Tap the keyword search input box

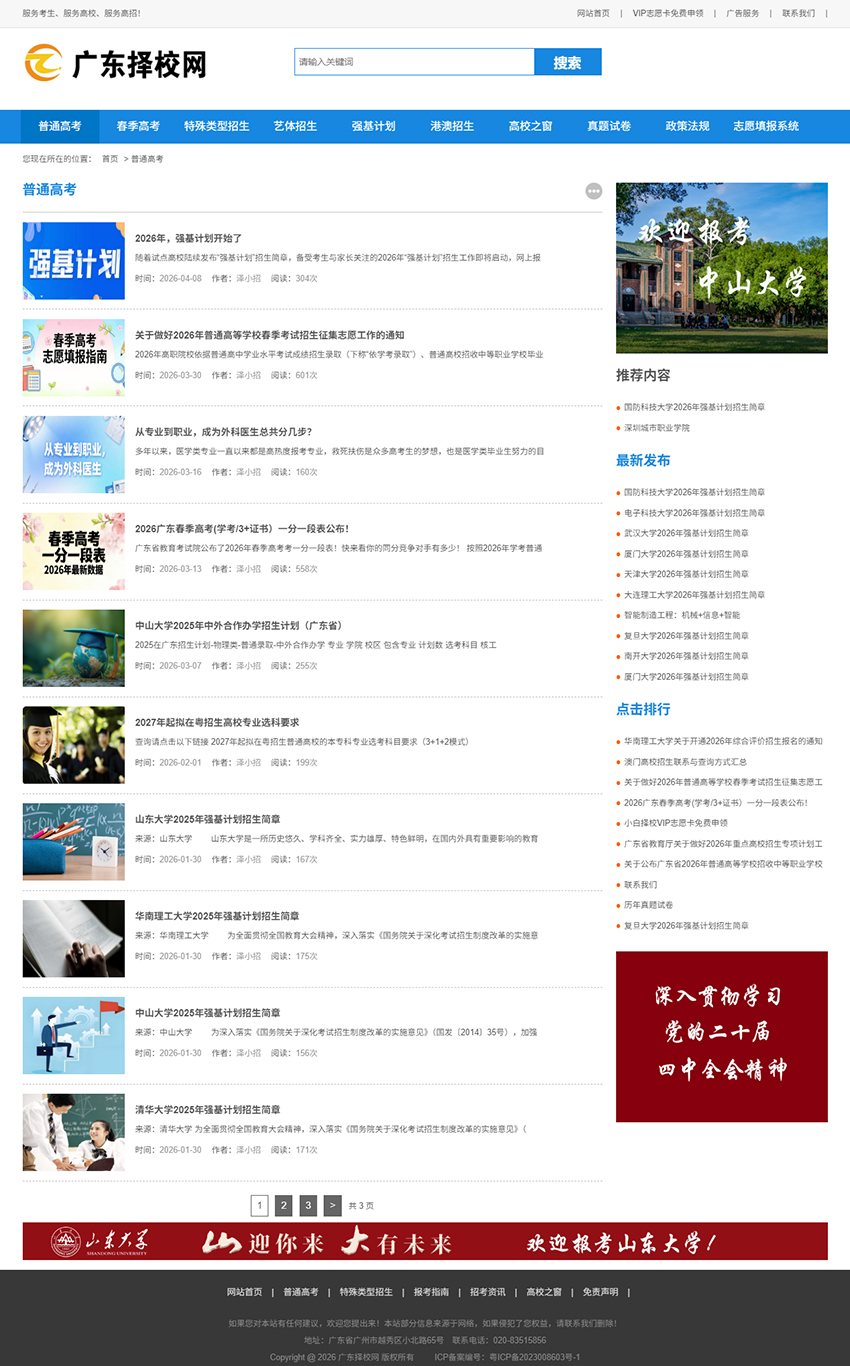(x=414, y=62)
